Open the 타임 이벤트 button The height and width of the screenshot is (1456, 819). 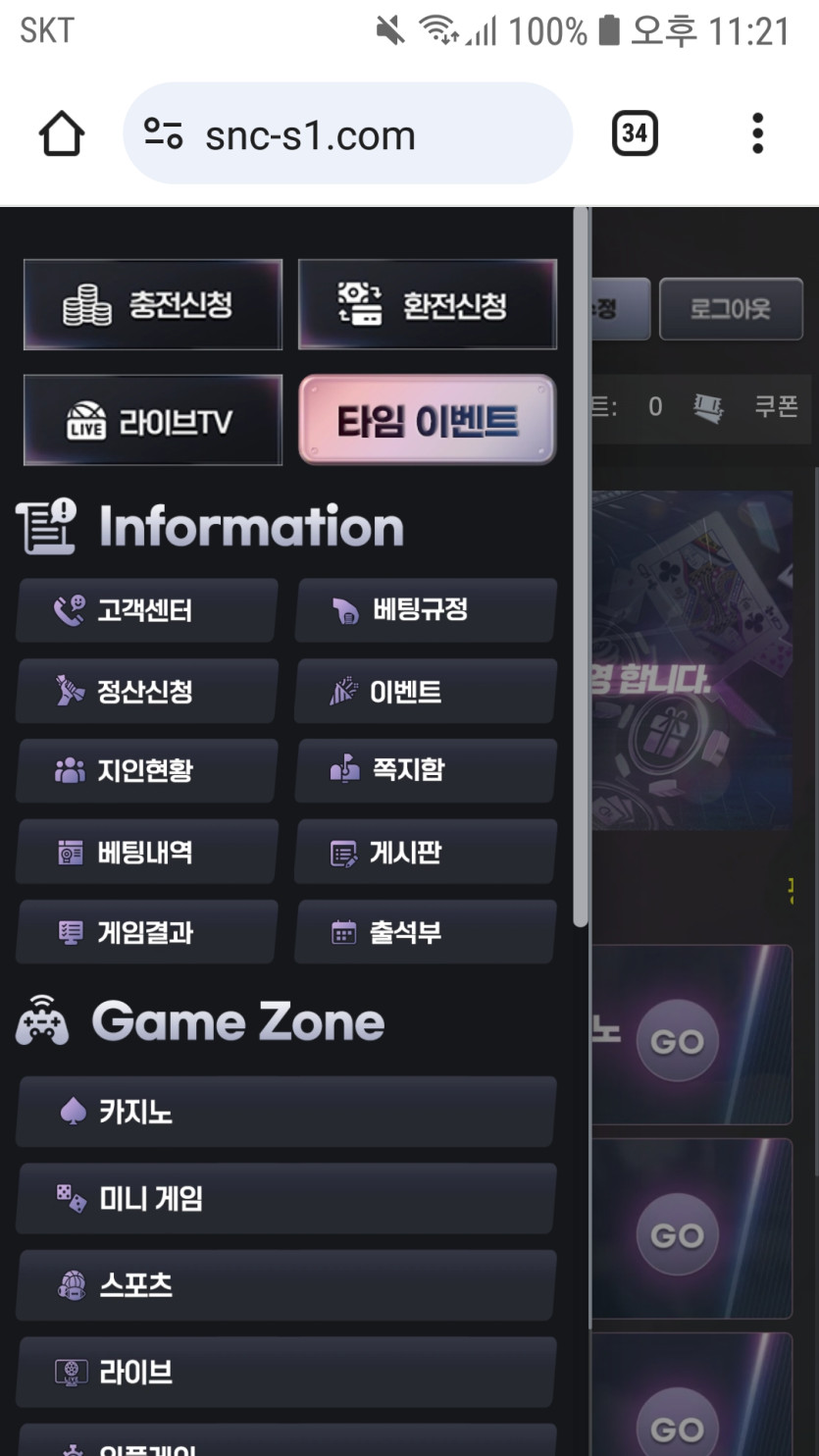pos(428,421)
